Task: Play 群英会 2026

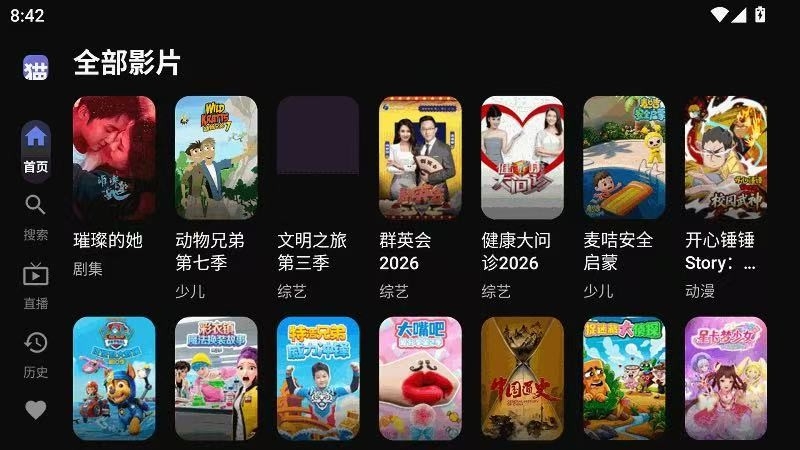Action: 420,157
